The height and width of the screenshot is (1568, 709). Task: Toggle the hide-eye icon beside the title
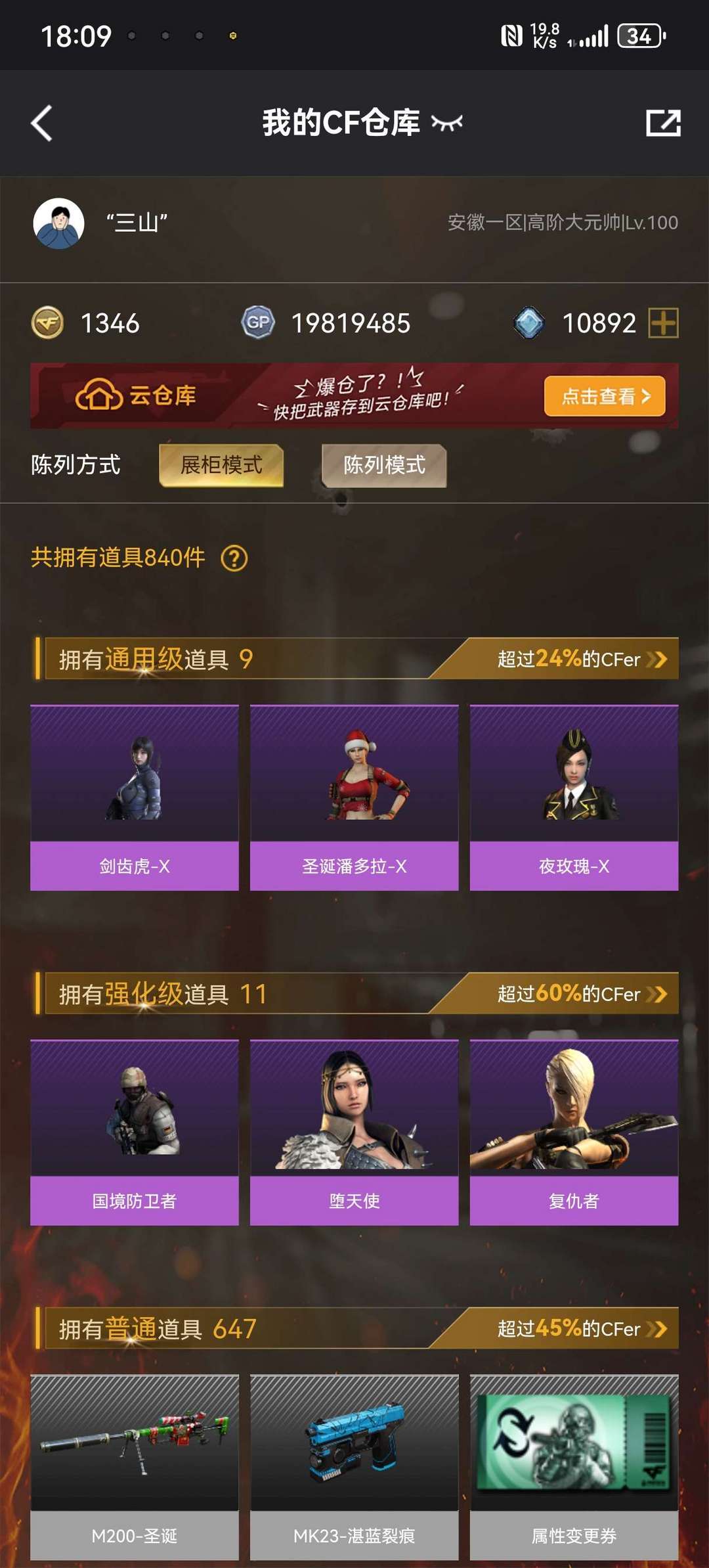click(x=447, y=123)
